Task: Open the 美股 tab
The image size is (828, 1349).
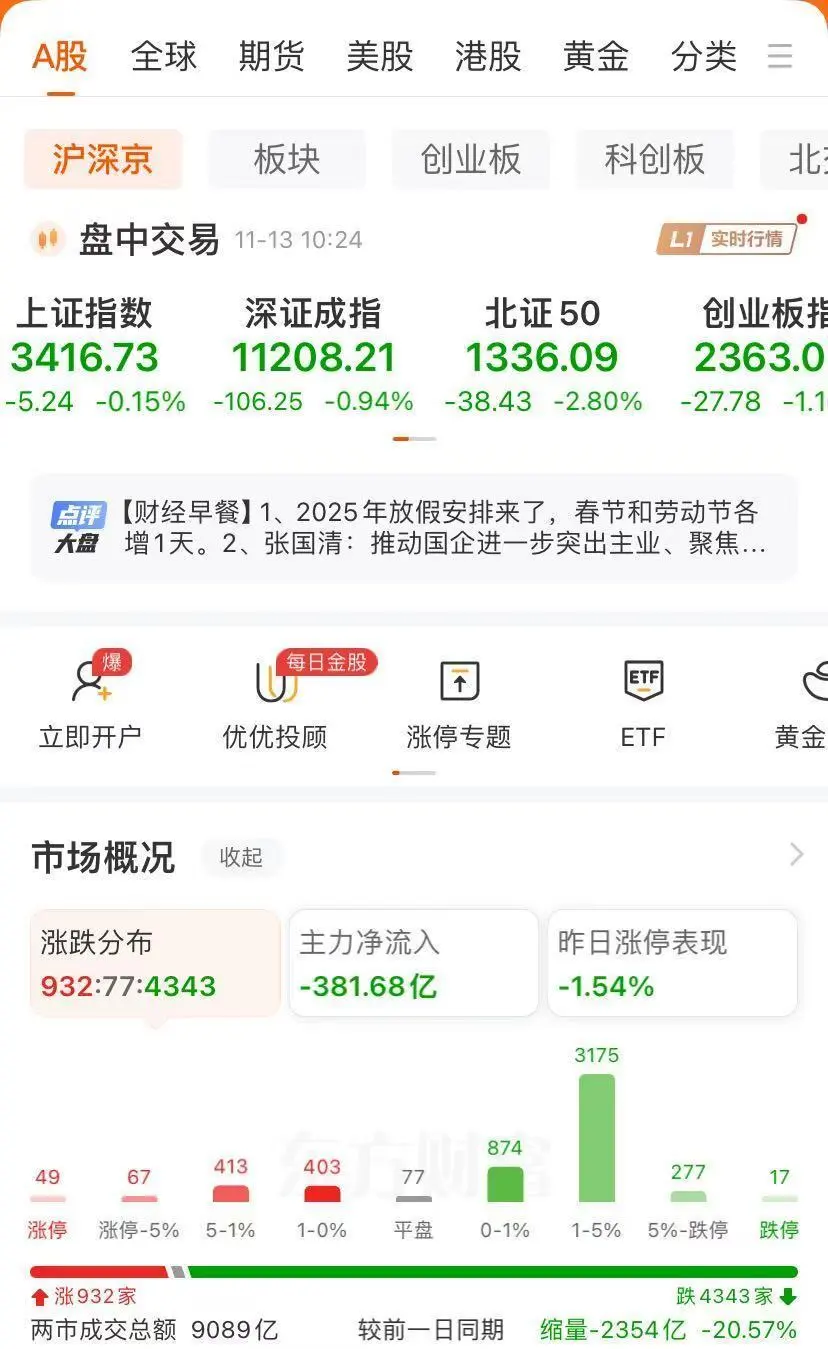Action: (380, 56)
